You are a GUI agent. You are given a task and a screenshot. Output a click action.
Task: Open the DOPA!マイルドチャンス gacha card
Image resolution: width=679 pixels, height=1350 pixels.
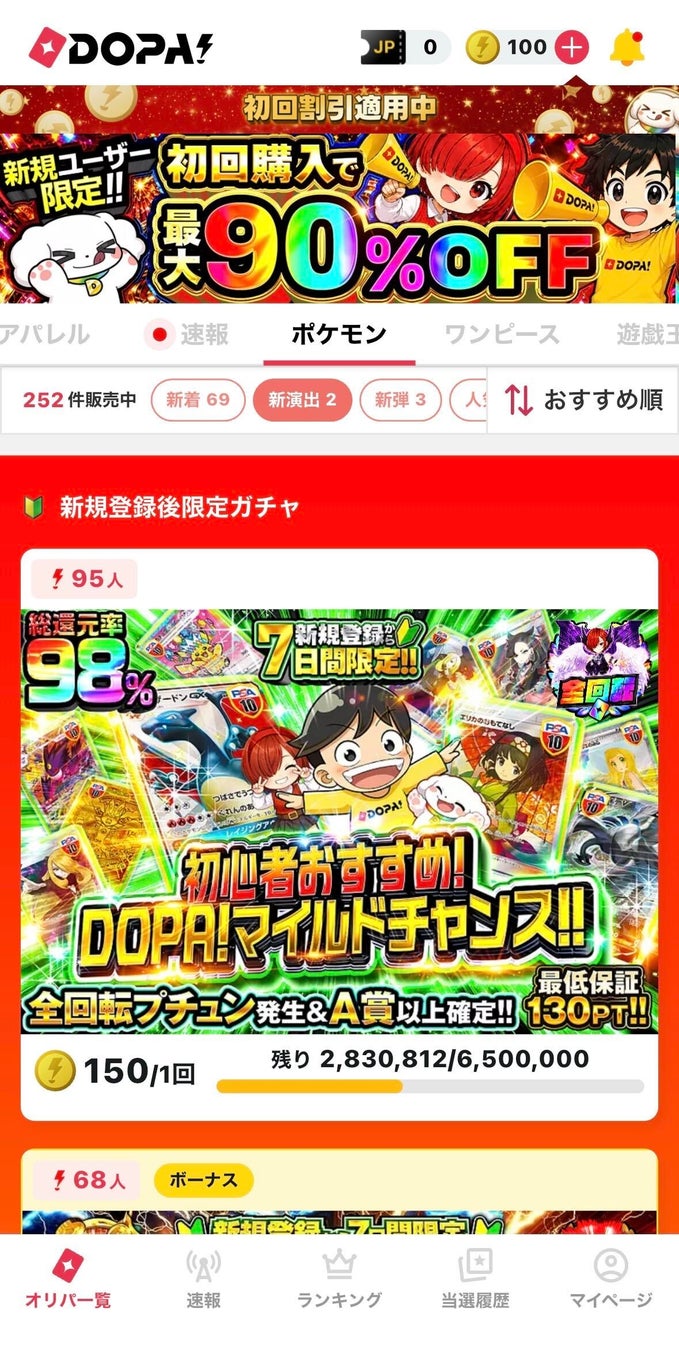click(339, 835)
